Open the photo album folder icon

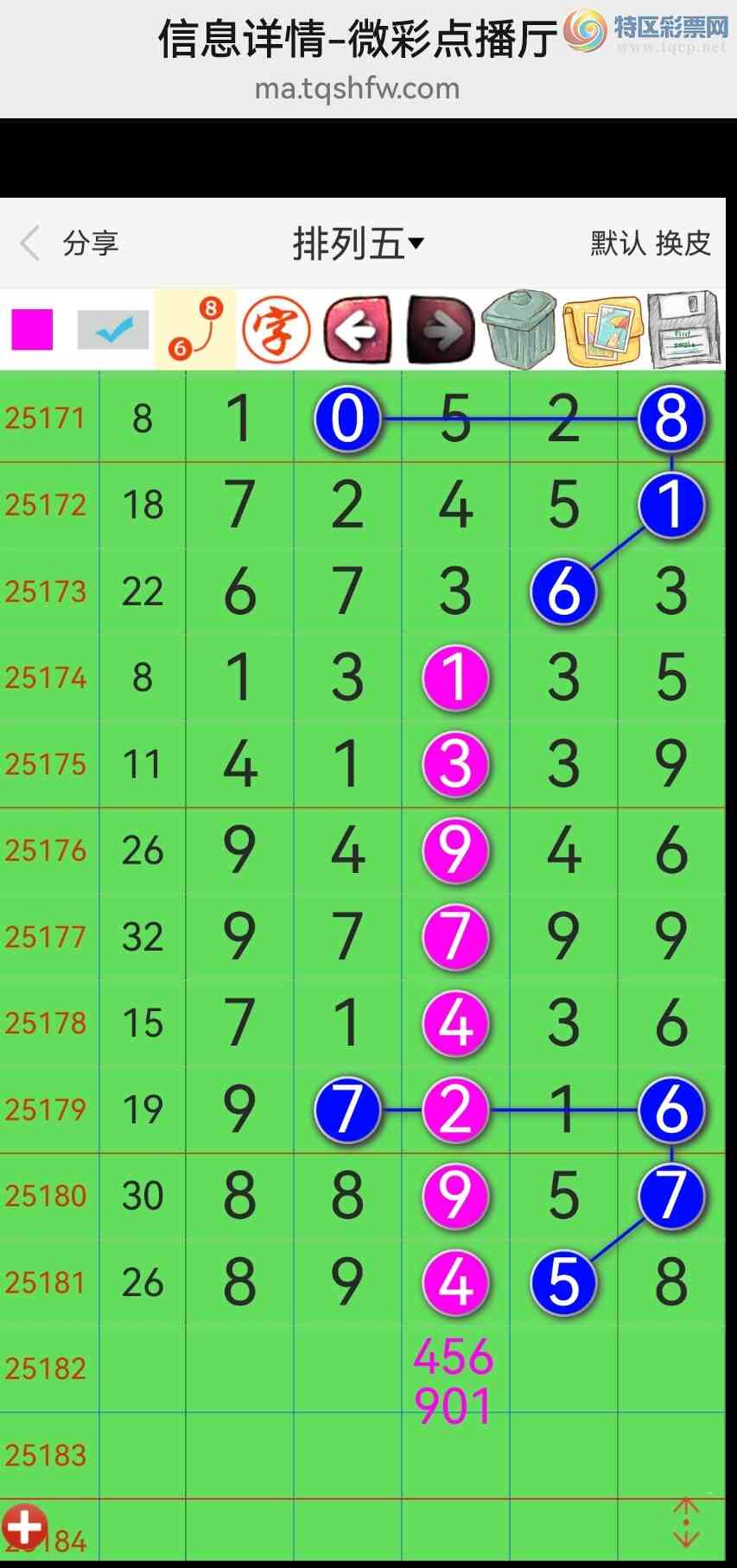602,329
